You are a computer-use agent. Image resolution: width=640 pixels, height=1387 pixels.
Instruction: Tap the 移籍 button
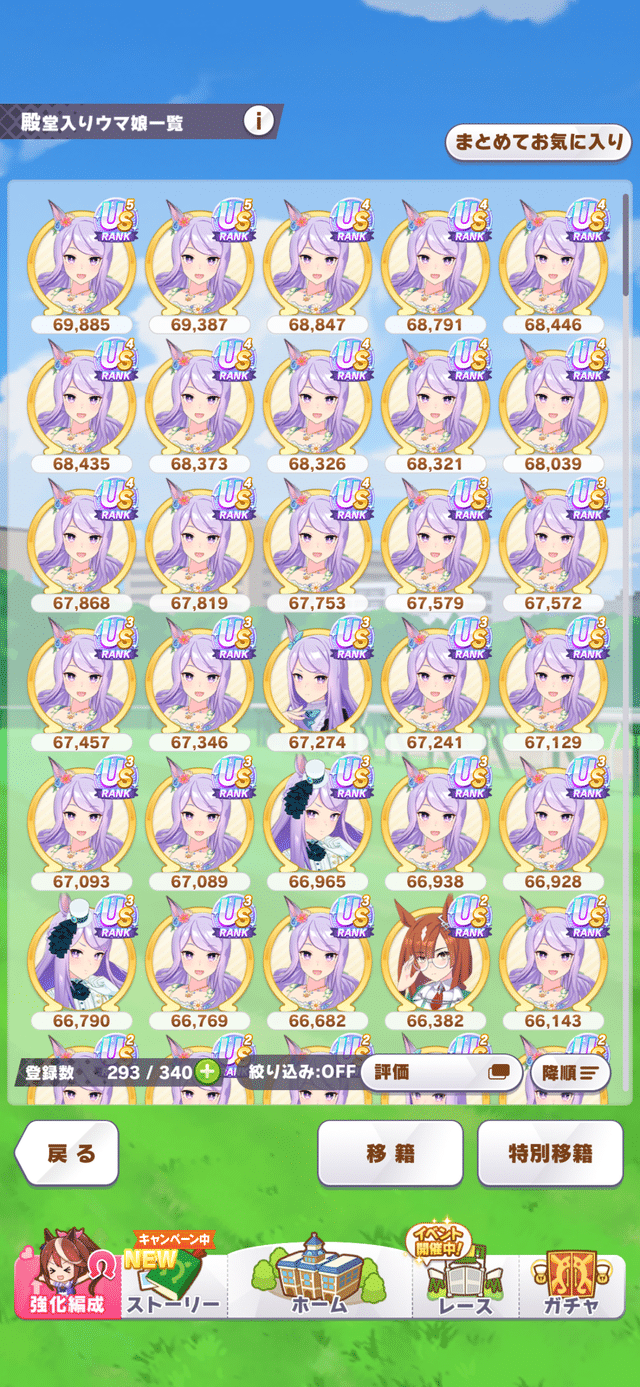pos(390,1153)
